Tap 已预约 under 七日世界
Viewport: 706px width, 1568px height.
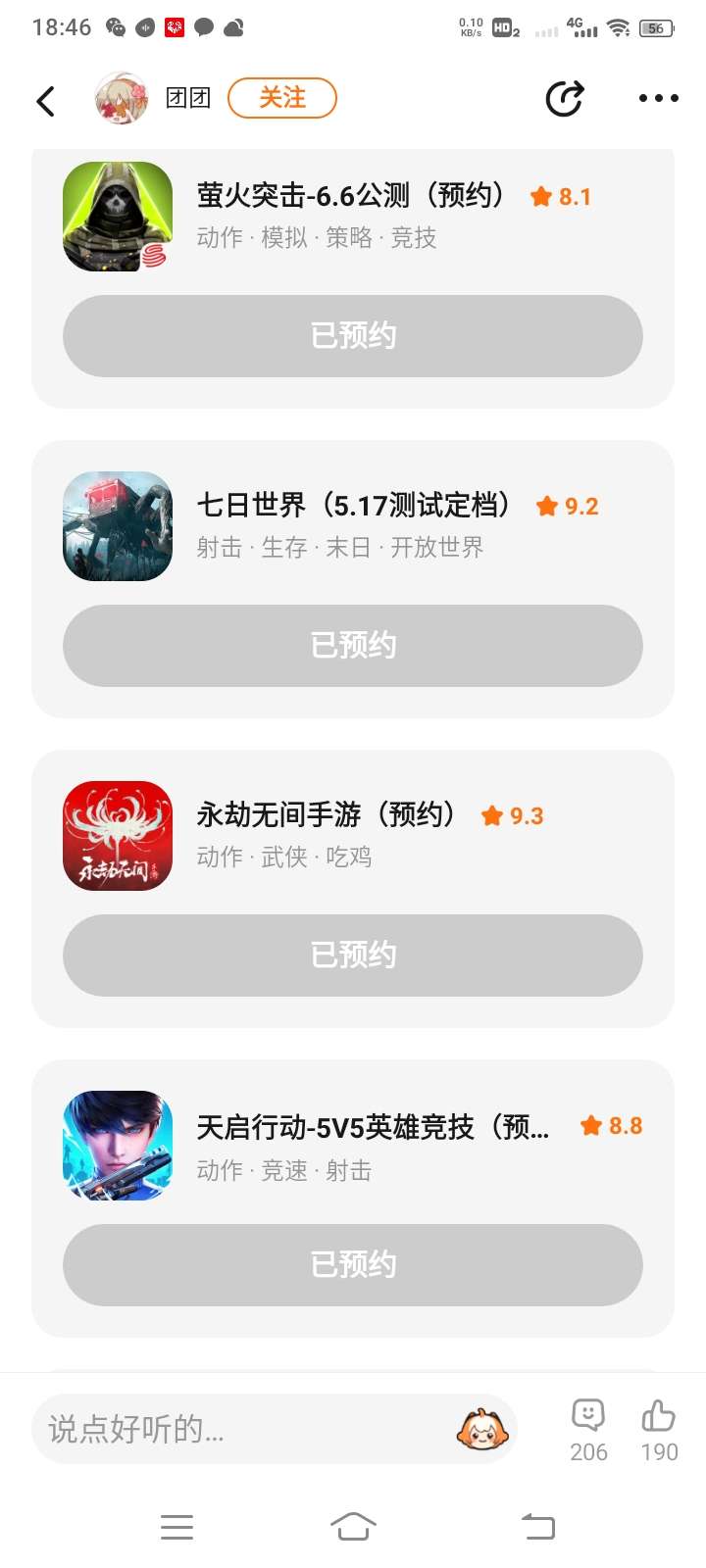pyautogui.click(x=353, y=646)
